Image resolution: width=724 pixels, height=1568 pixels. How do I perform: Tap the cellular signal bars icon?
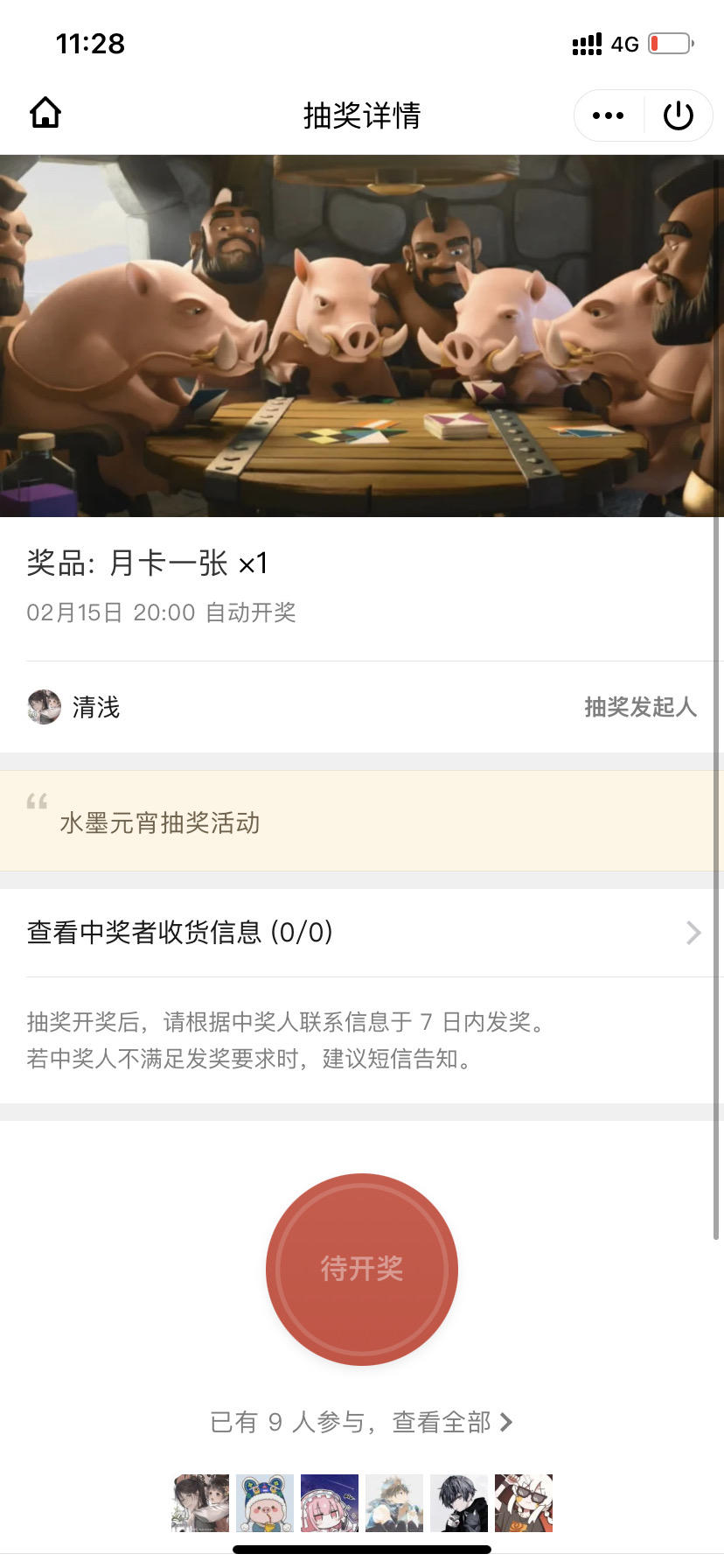[587, 43]
